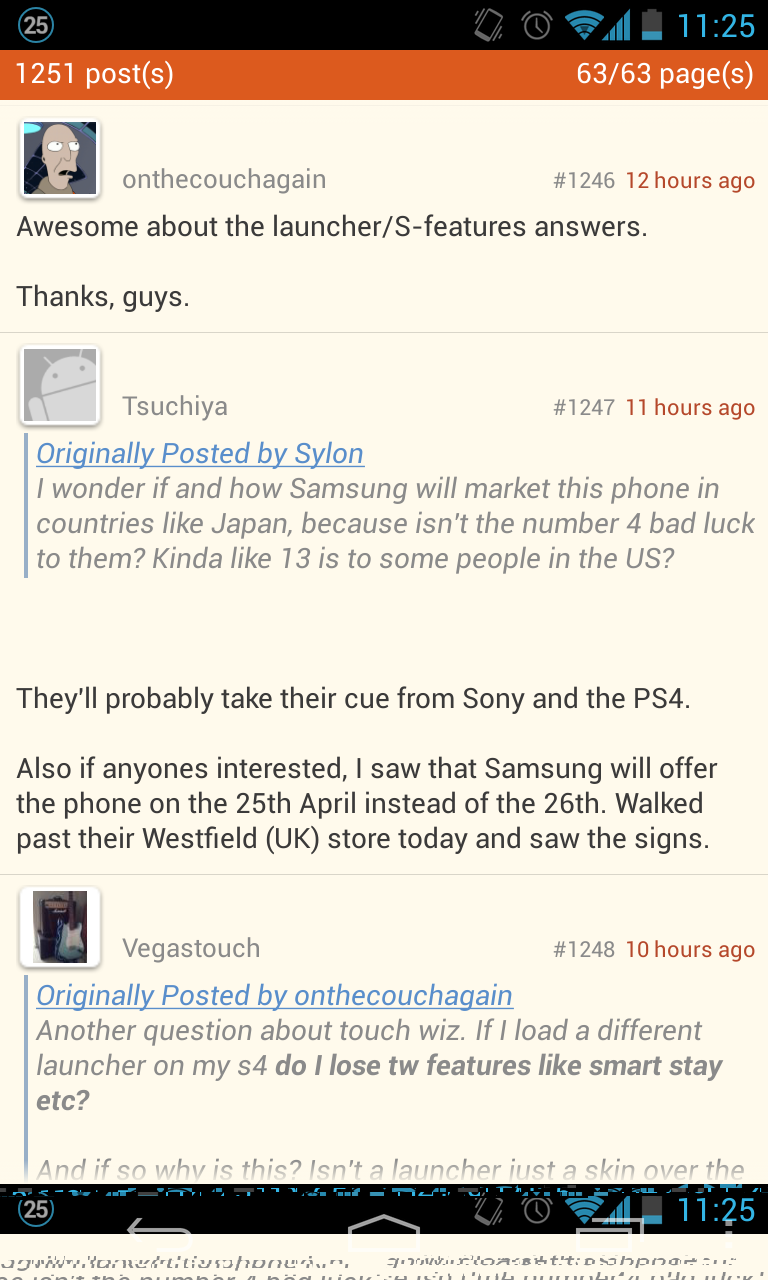Open Vegastouch's profile avatar

[60, 927]
